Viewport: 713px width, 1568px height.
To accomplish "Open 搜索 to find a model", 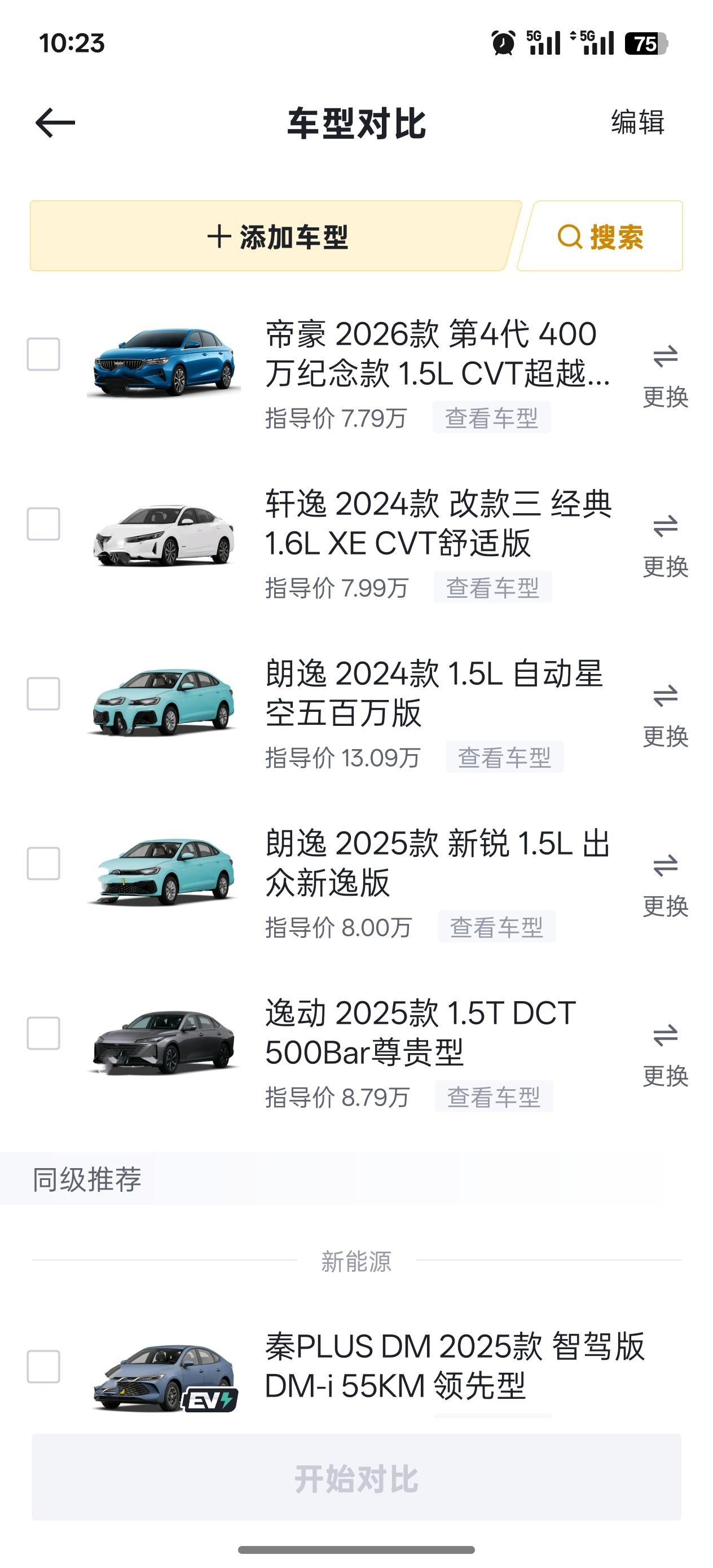I will pyautogui.click(x=600, y=237).
